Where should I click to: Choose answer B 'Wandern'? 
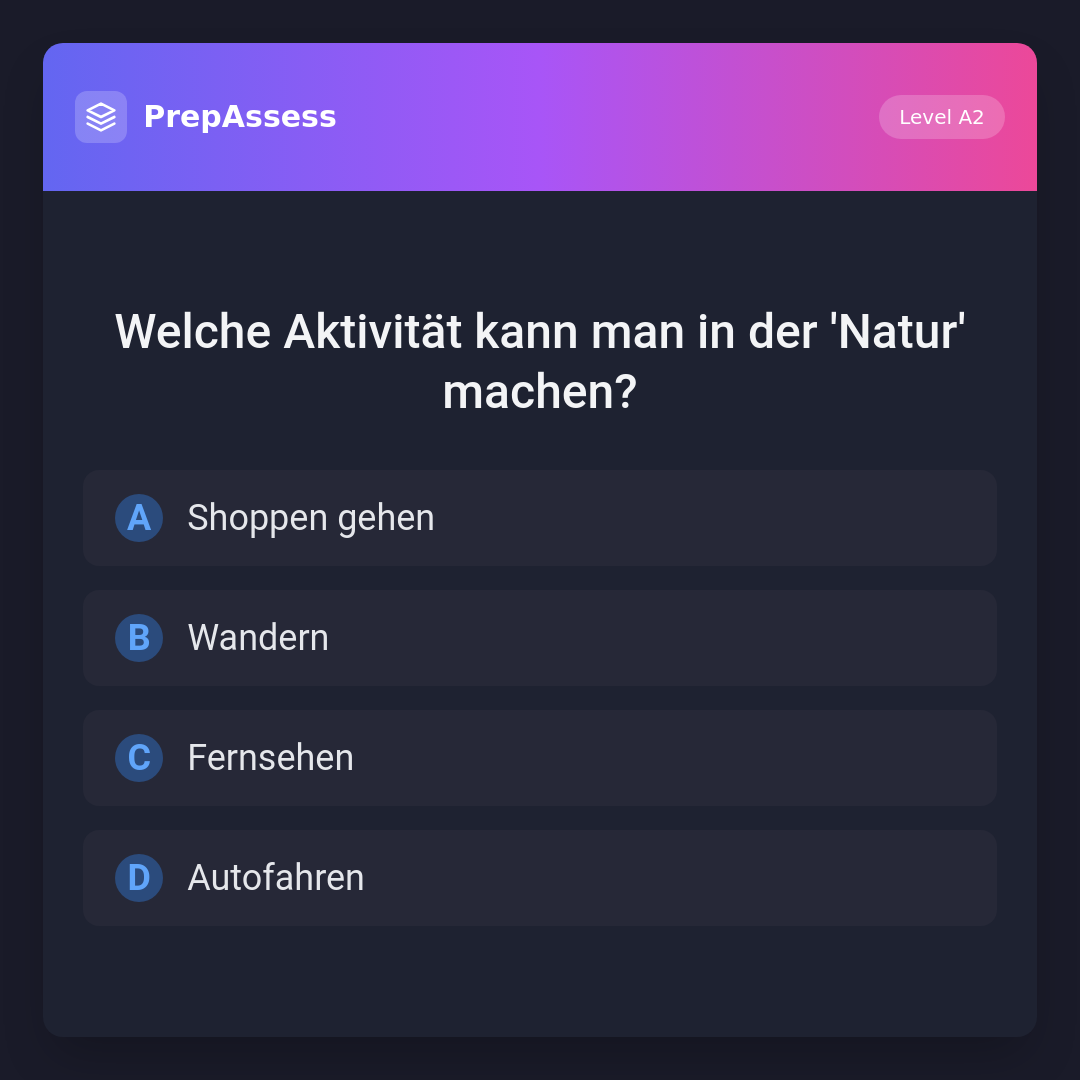540,638
